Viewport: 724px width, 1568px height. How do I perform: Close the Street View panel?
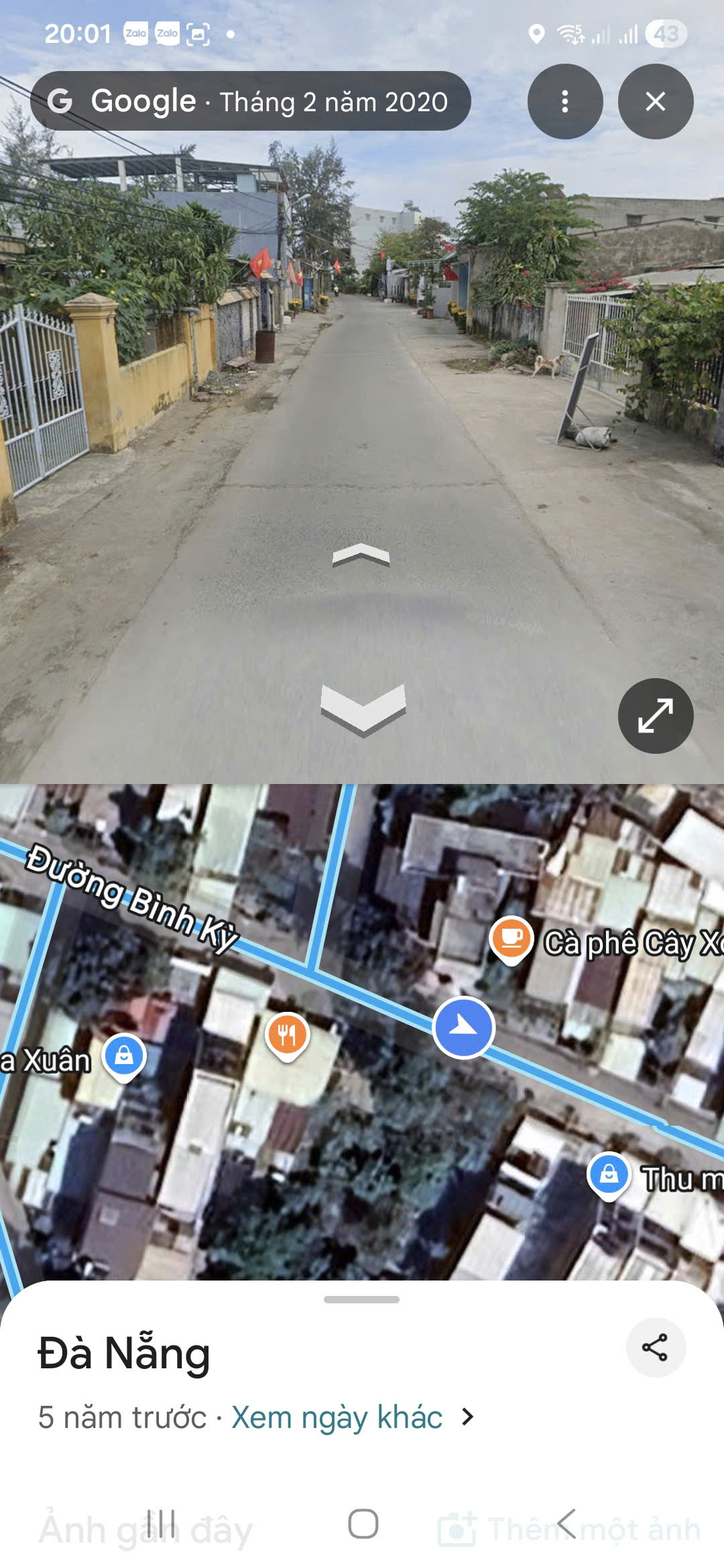pyautogui.click(x=655, y=102)
